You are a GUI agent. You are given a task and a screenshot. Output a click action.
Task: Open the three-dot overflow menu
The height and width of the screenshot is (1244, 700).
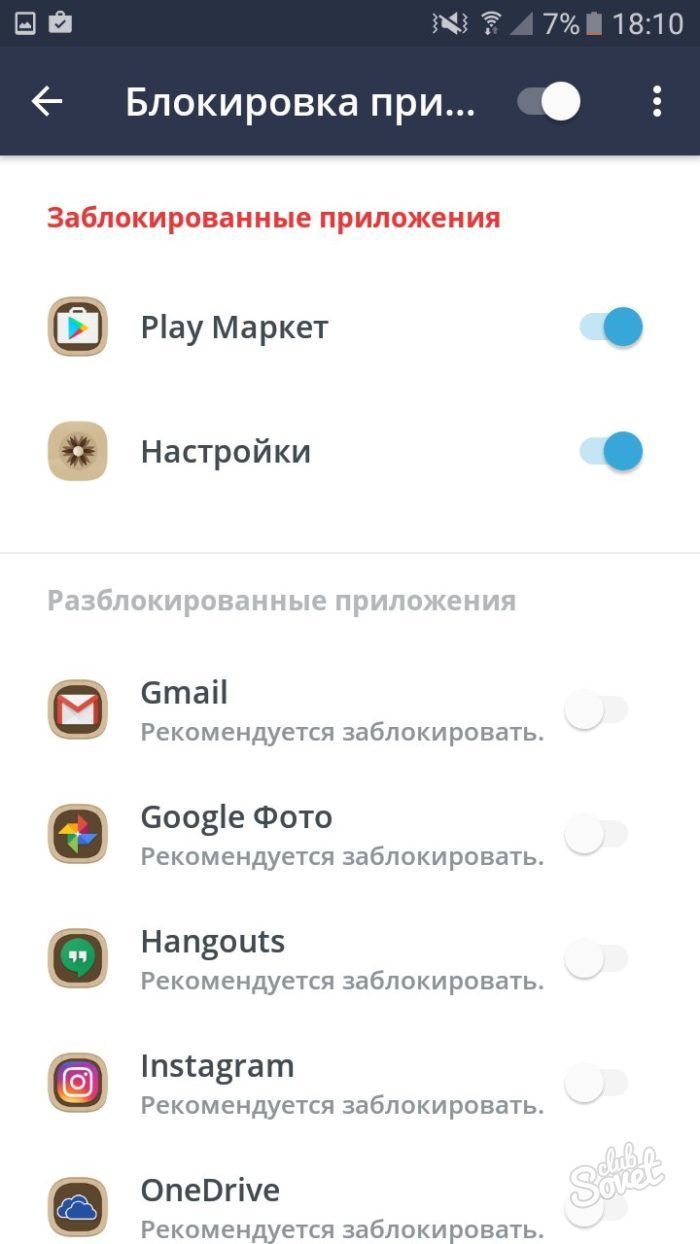point(657,102)
